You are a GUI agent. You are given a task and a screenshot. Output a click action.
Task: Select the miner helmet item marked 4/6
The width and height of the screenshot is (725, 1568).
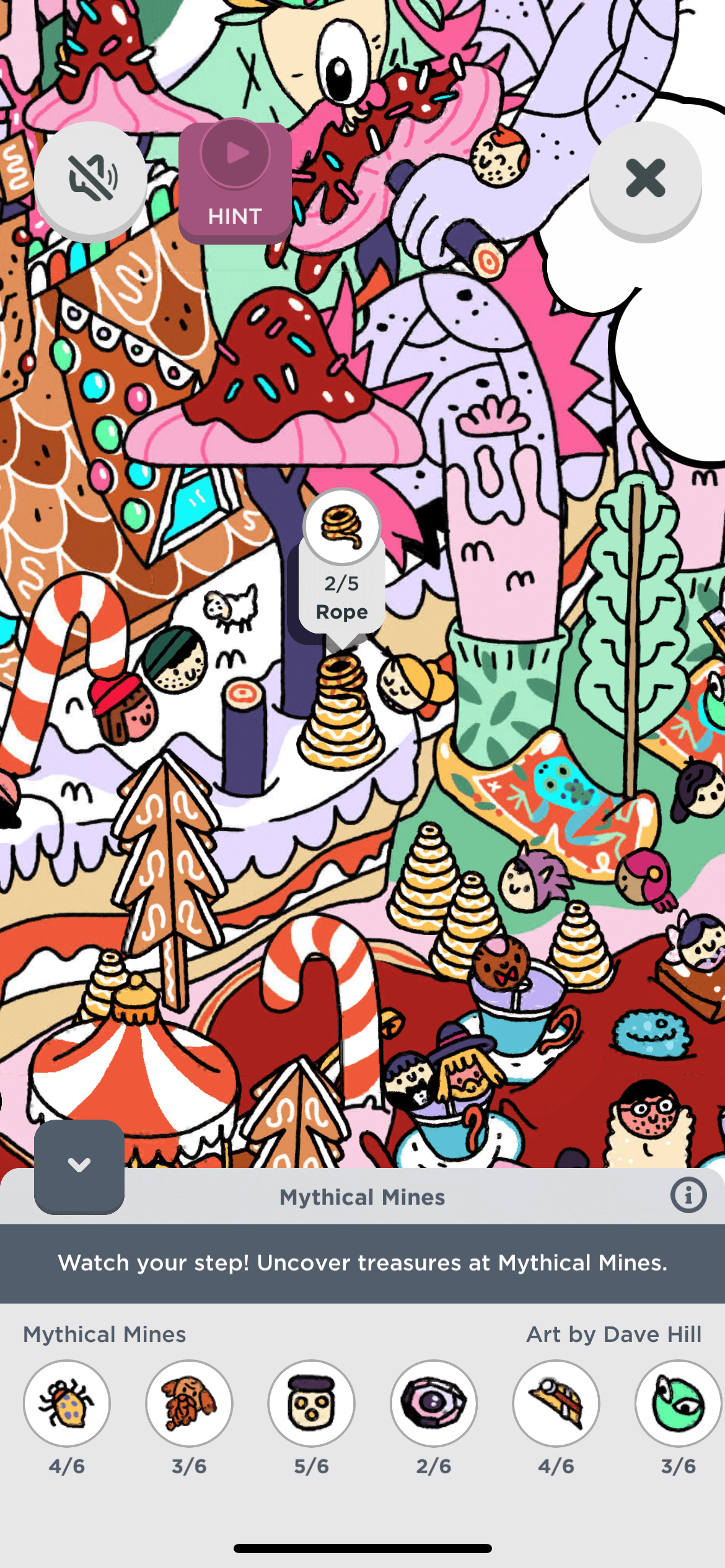coord(556,1403)
